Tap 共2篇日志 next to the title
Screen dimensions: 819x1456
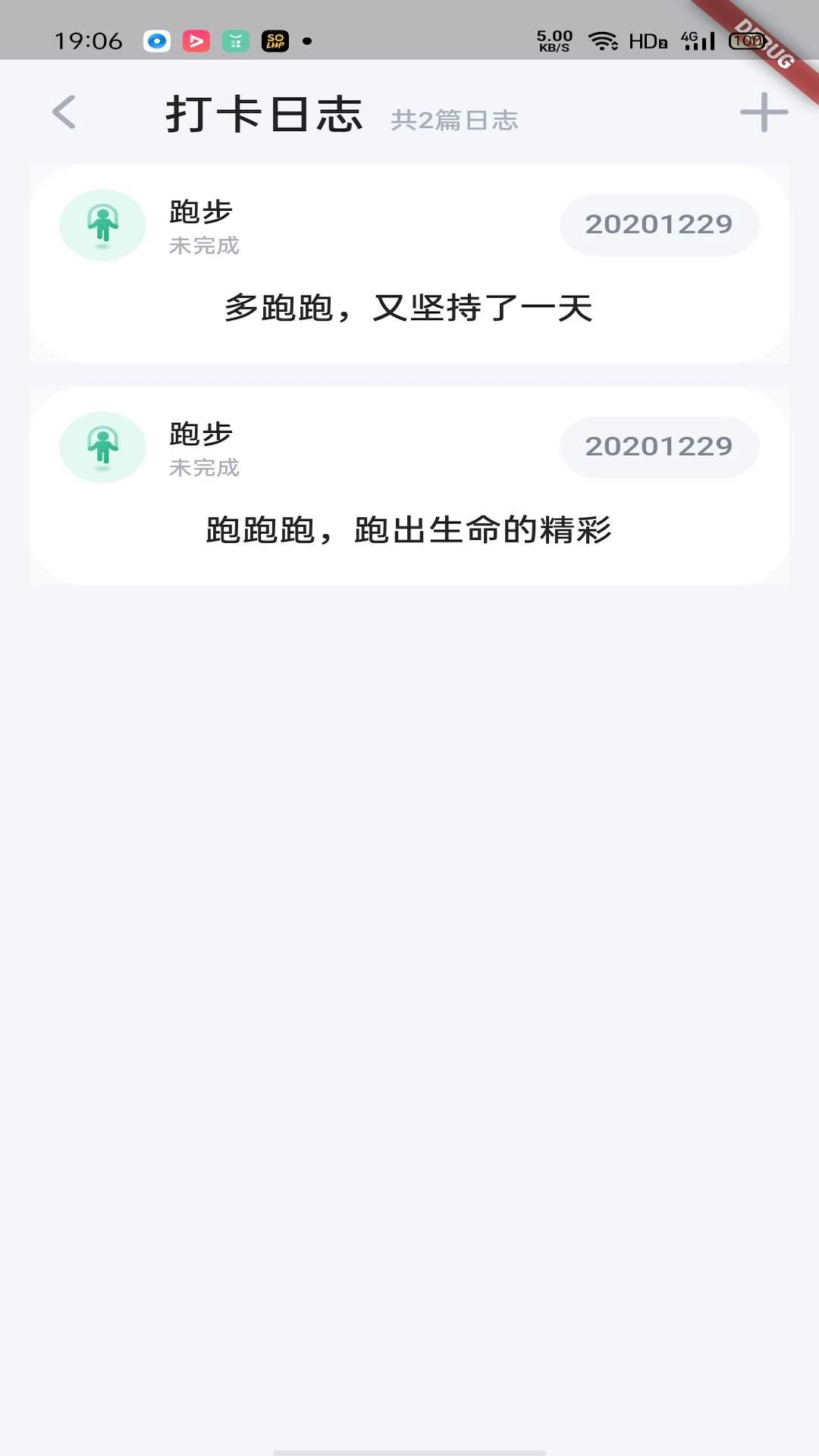[x=455, y=120]
